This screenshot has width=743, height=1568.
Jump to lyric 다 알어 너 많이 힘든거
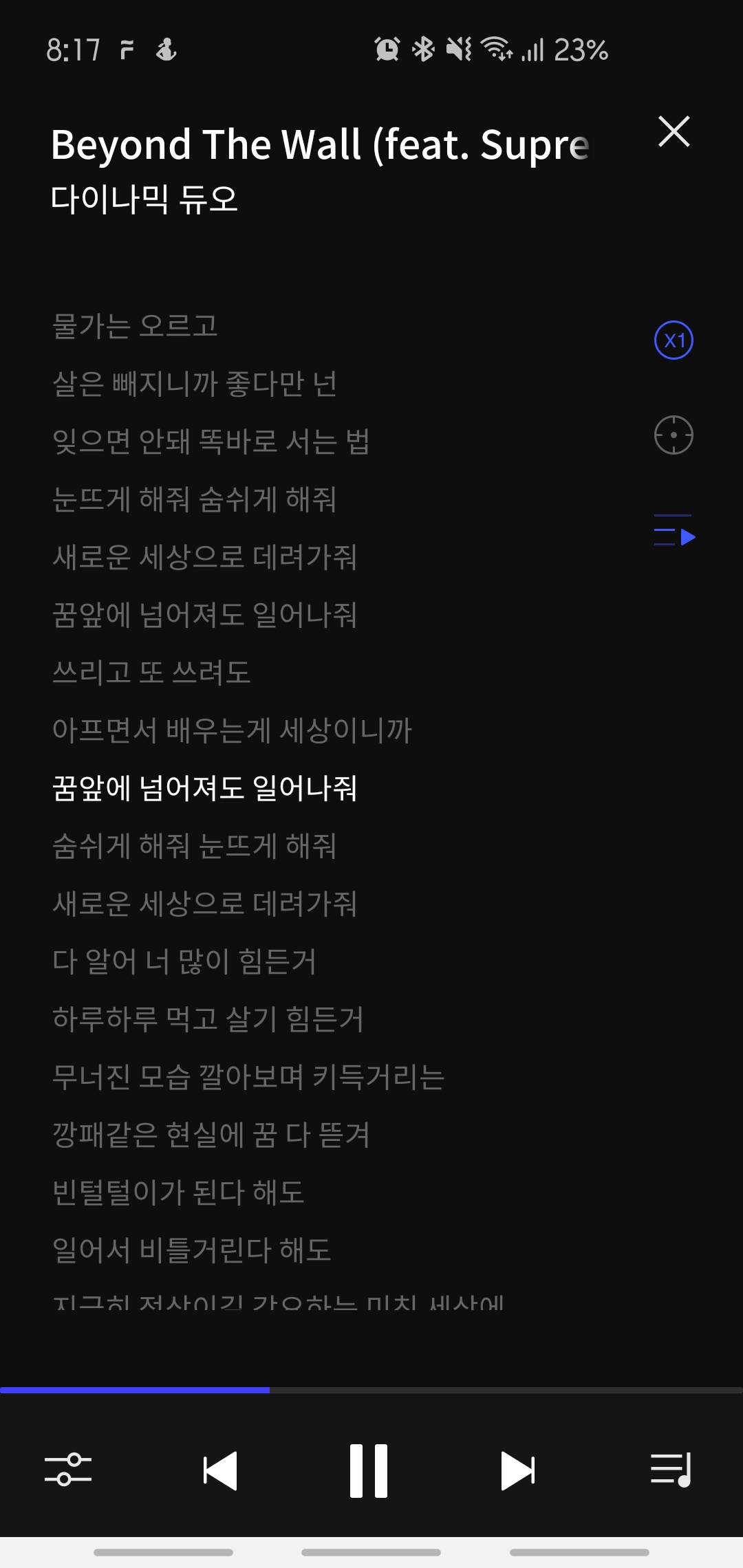point(184,961)
